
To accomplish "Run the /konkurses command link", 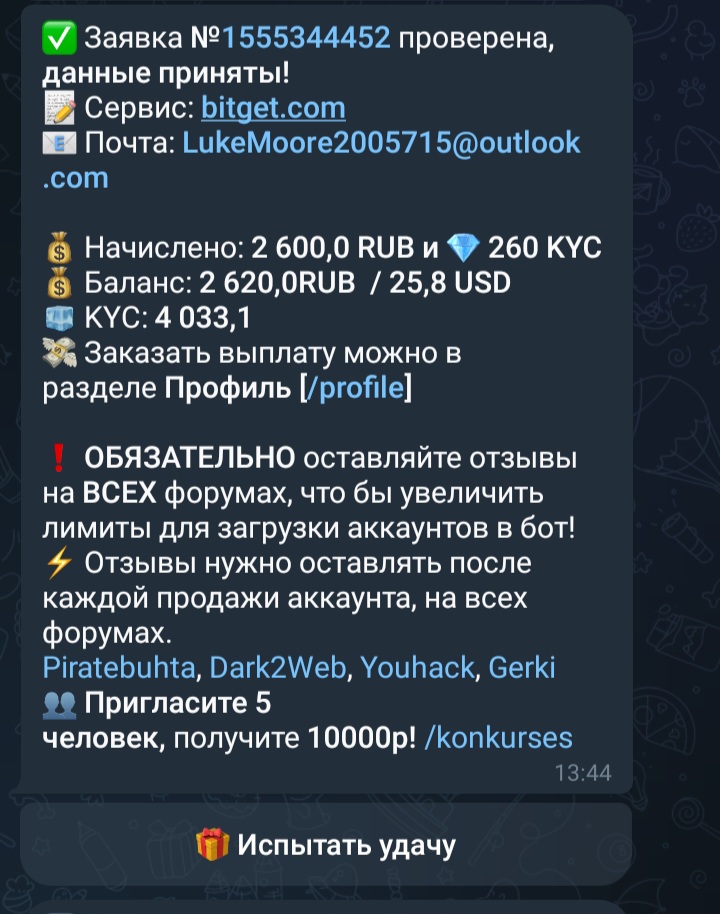I will (498, 738).
